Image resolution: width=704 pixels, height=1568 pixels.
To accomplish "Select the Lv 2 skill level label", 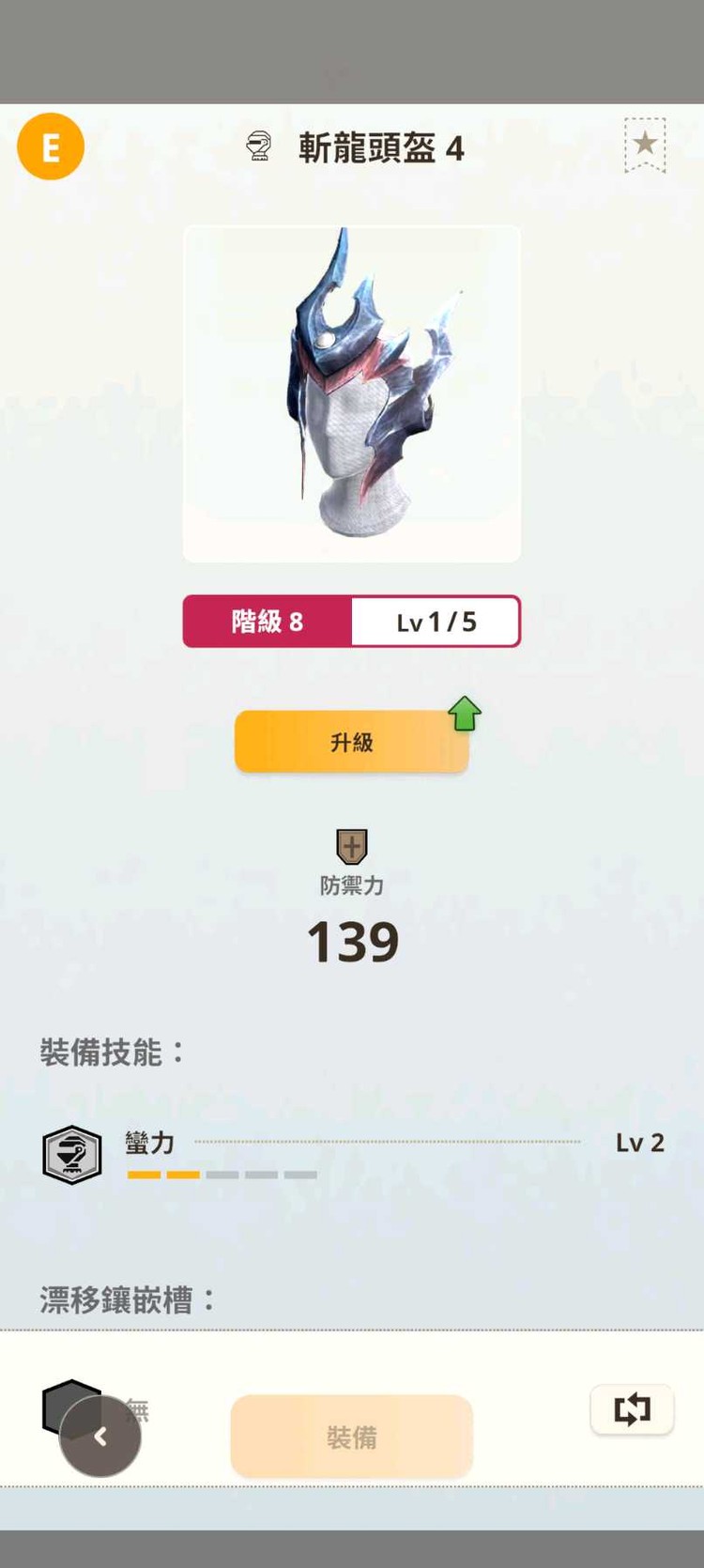I will pos(640,1143).
